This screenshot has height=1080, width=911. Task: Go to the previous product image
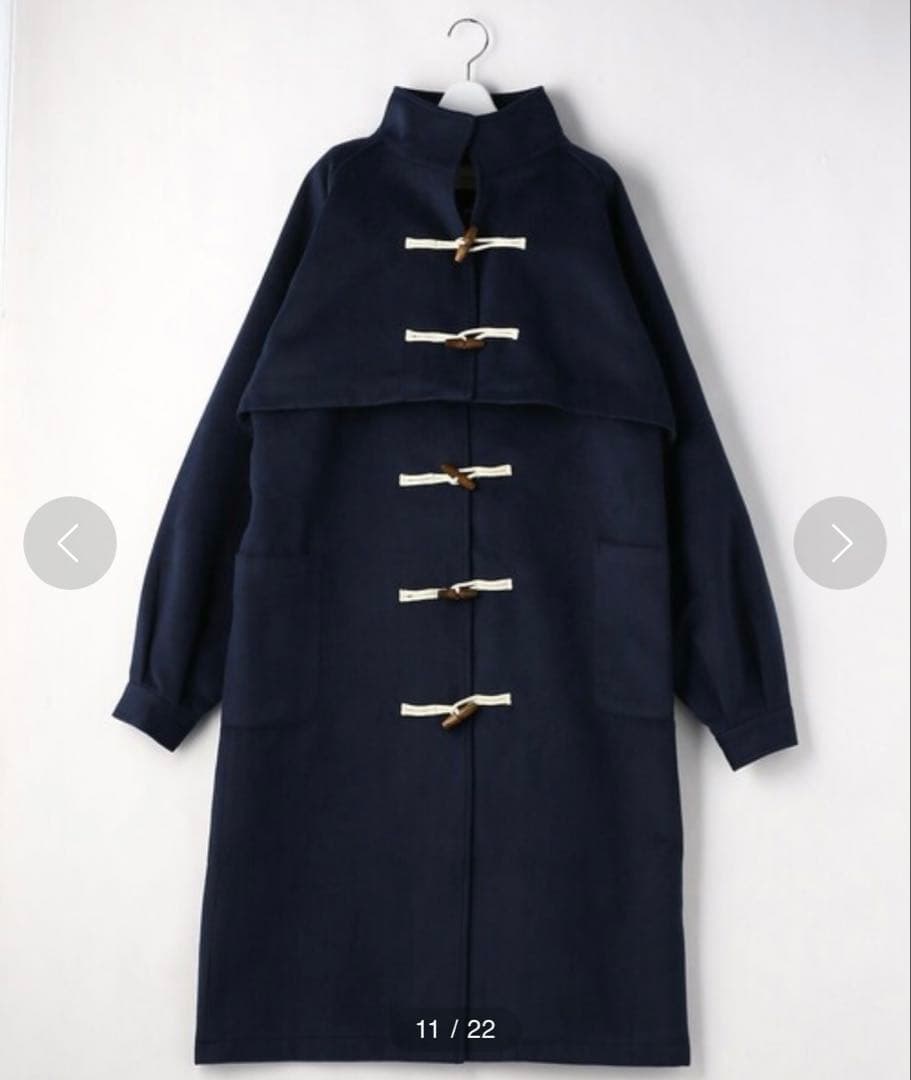(69, 543)
